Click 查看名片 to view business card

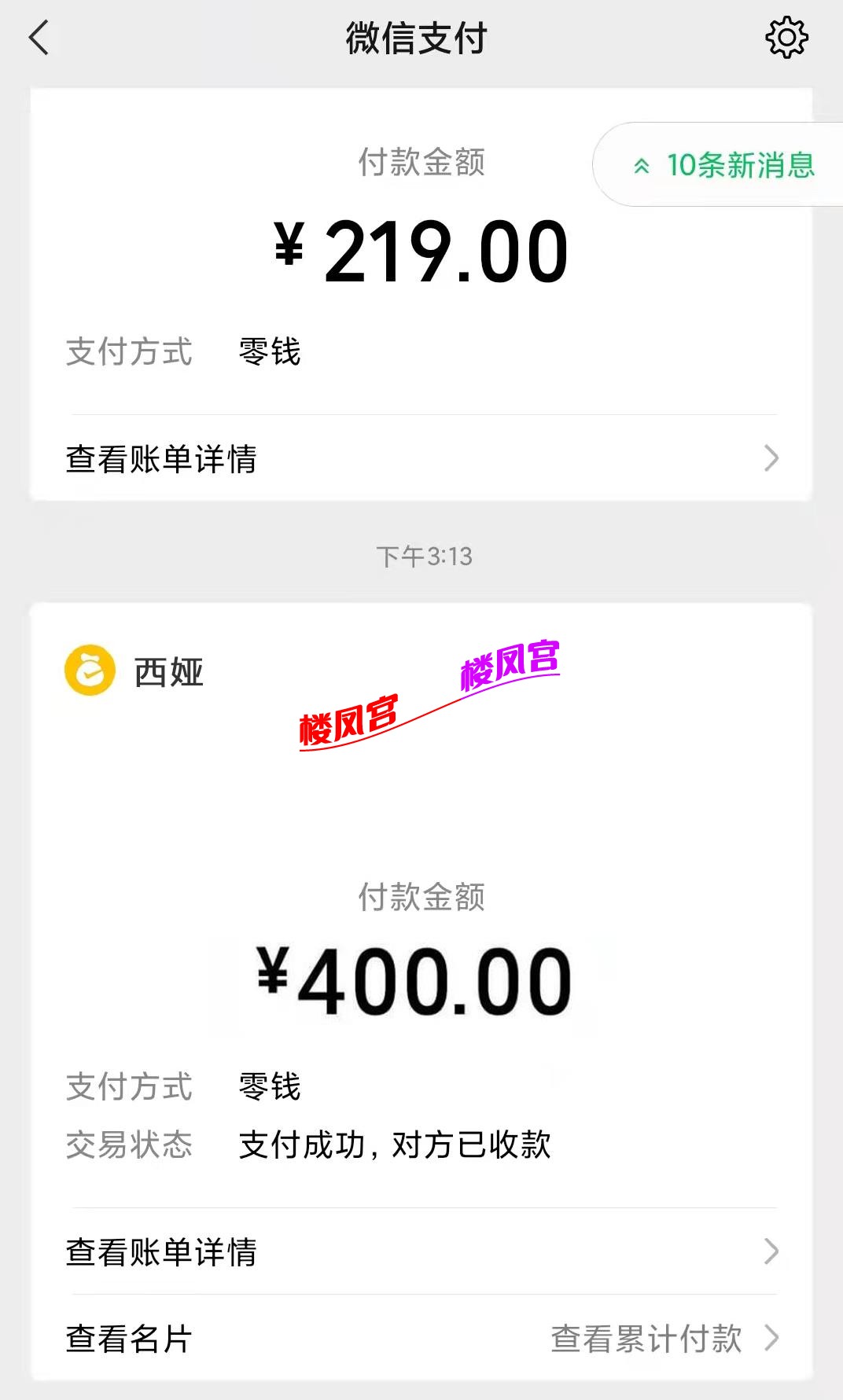pos(126,1338)
